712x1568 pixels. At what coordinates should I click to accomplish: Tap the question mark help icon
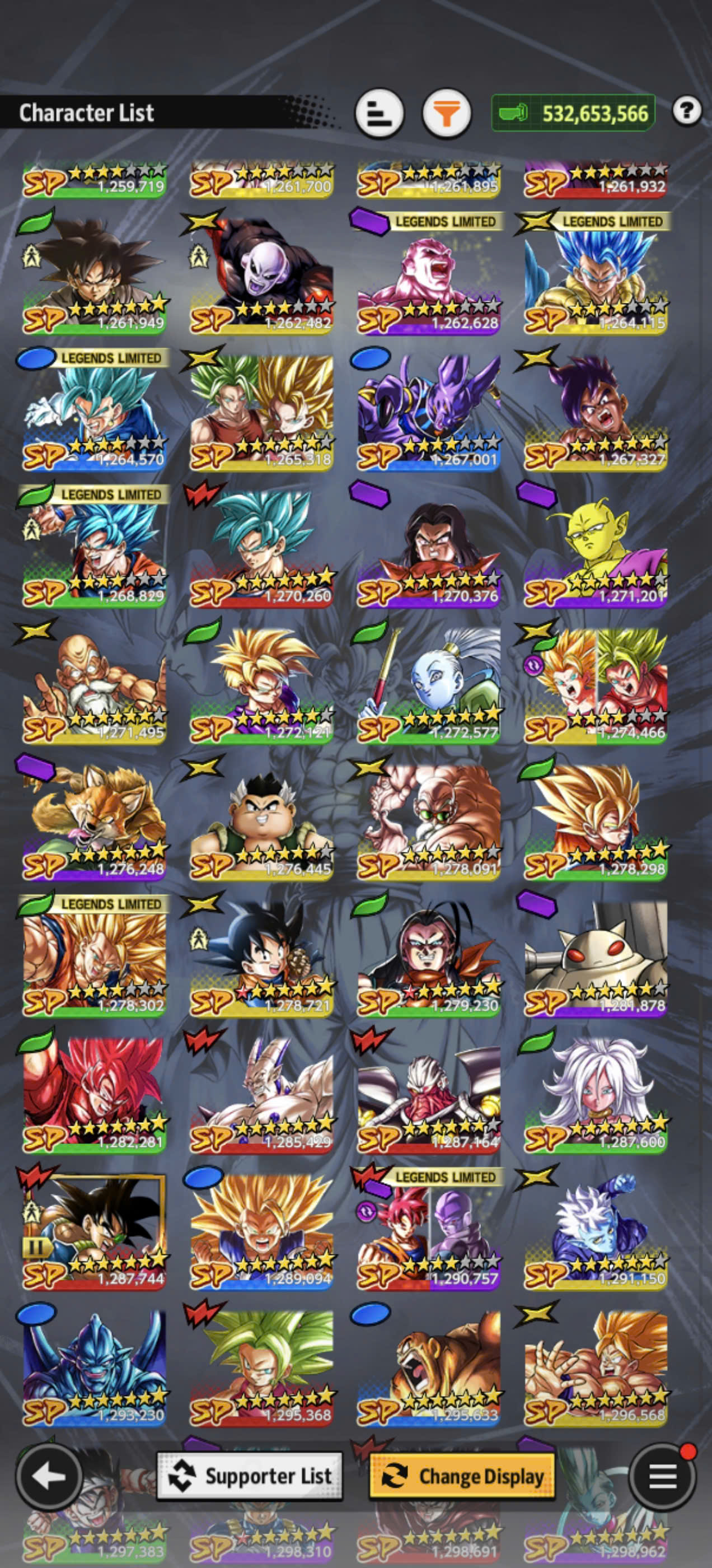coord(686,111)
